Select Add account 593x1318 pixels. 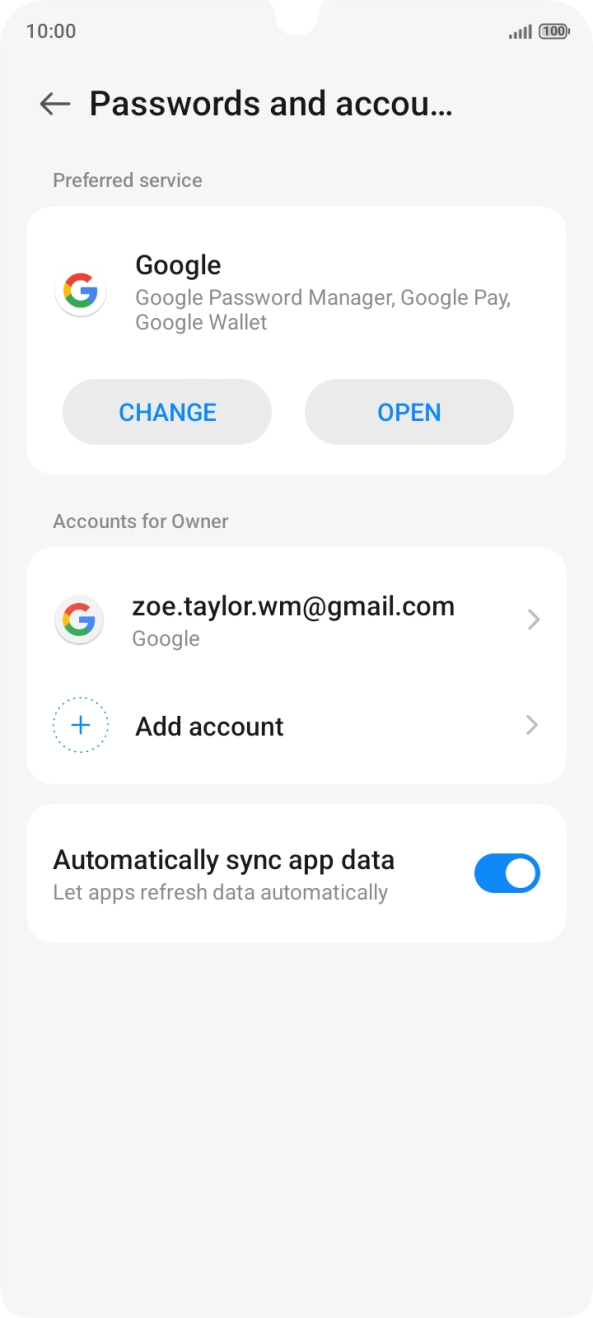click(296, 726)
